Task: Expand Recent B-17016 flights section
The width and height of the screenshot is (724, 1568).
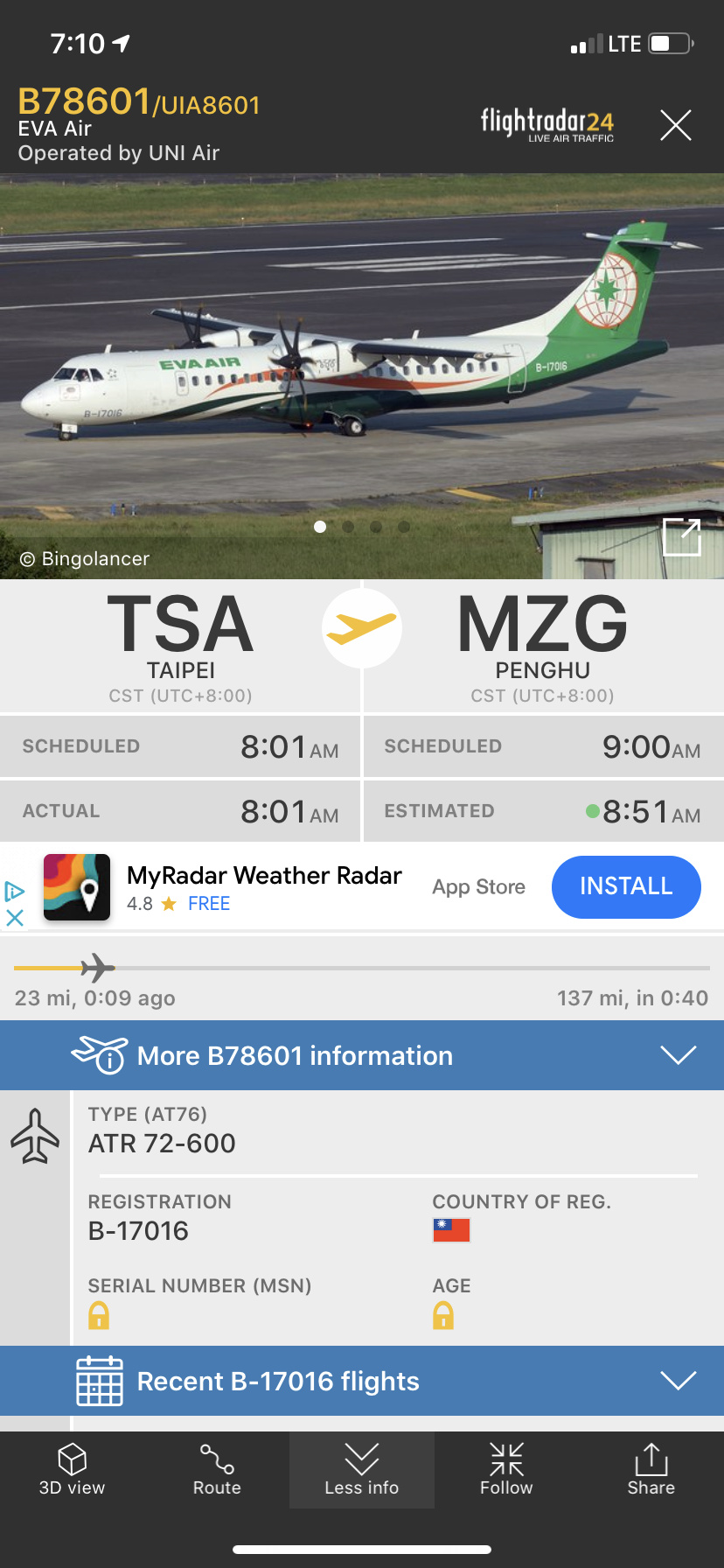Action: 362,1381
